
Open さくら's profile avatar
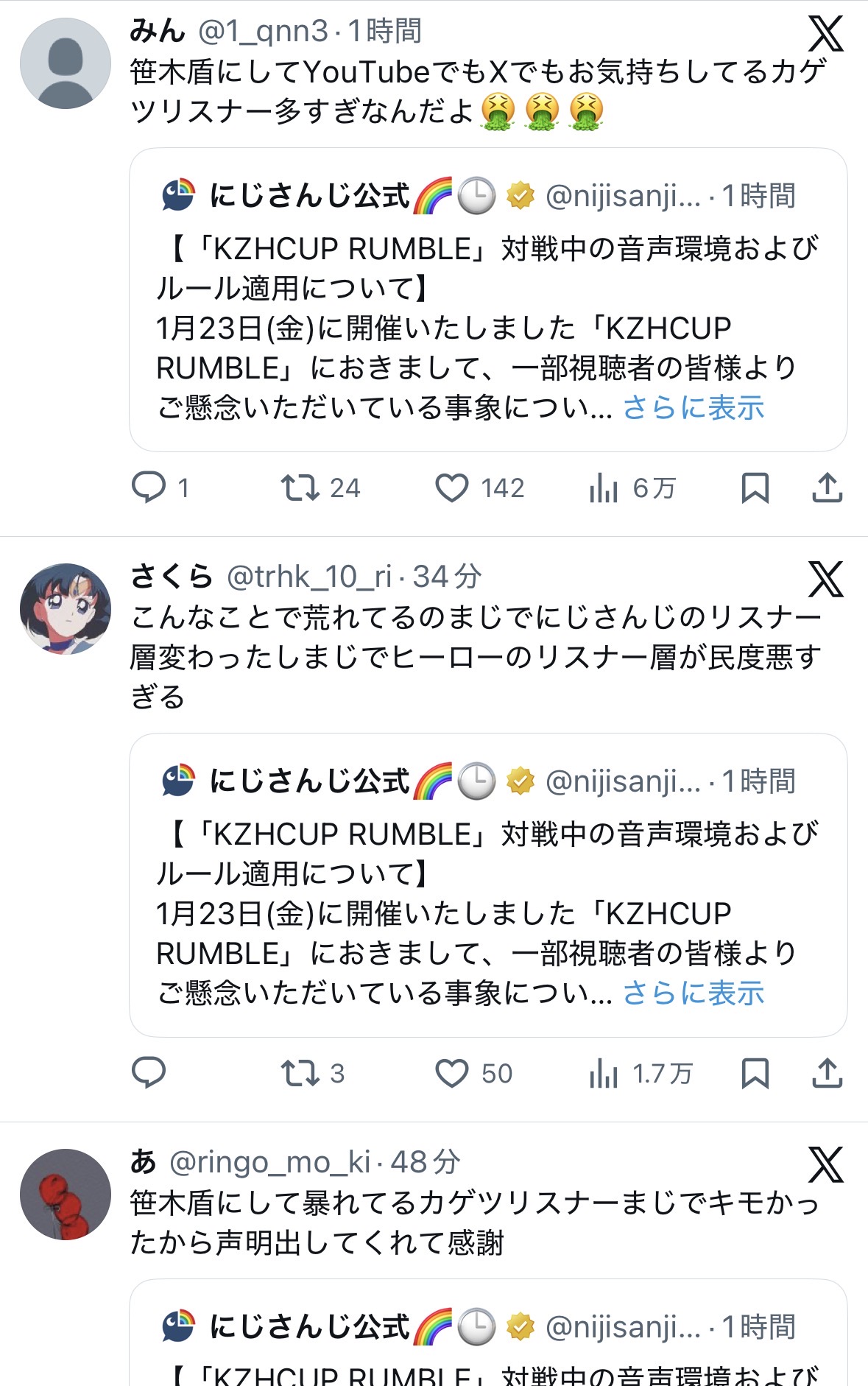(66, 609)
